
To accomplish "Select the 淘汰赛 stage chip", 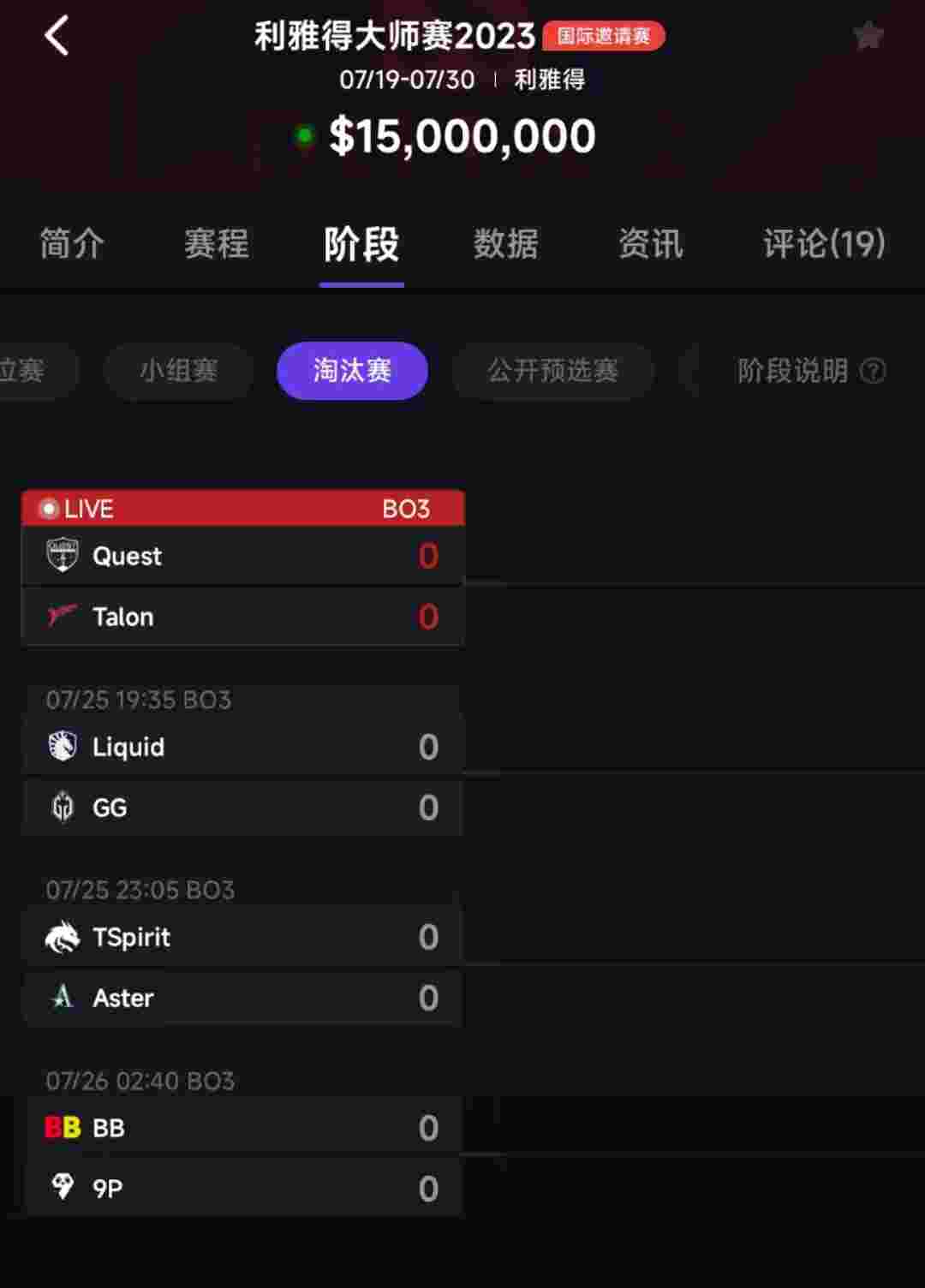I will [x=352, y=371].
